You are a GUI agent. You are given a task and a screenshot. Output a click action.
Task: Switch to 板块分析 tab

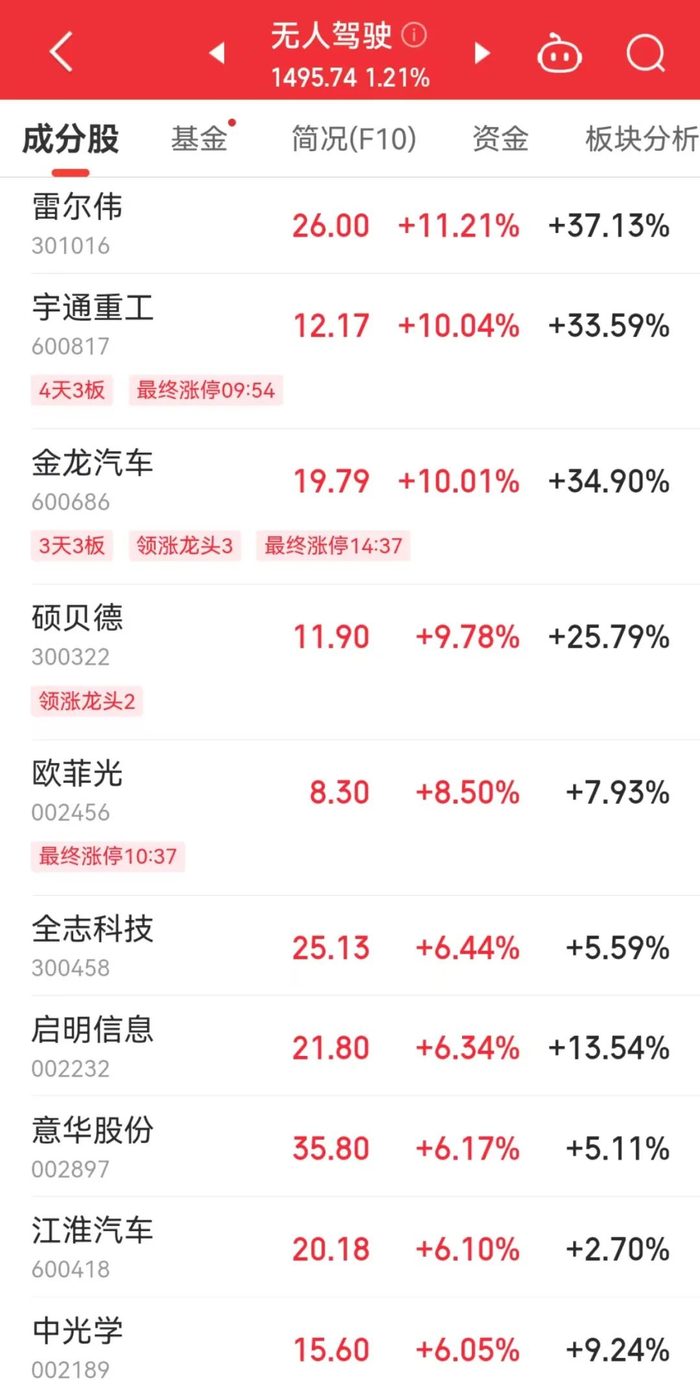point(641,140)
